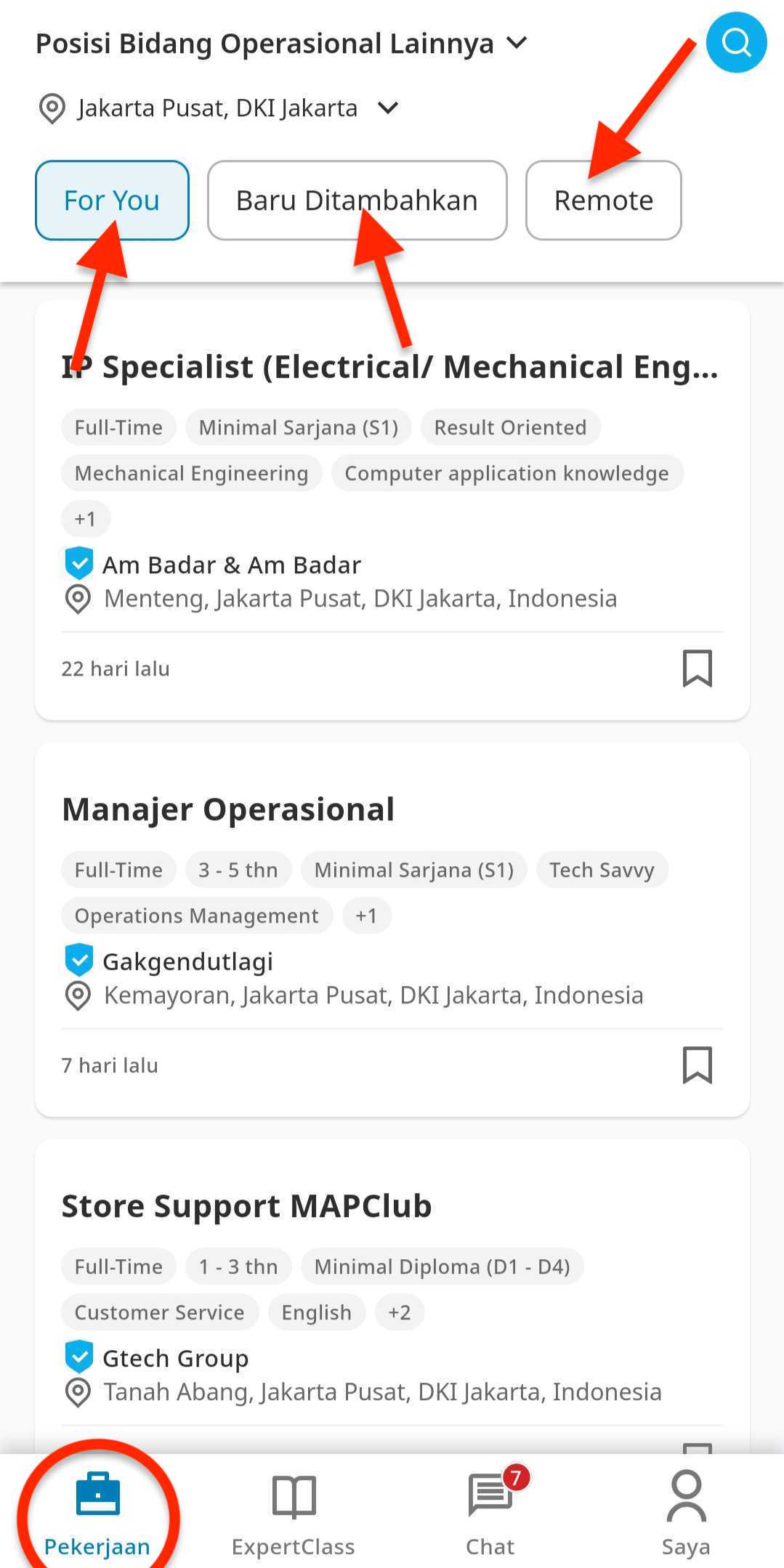The height and width of the screenshot is (1568, 784).
Task: Tap the location pin beside Jakarta Pusat
Action: click(52, 108)
